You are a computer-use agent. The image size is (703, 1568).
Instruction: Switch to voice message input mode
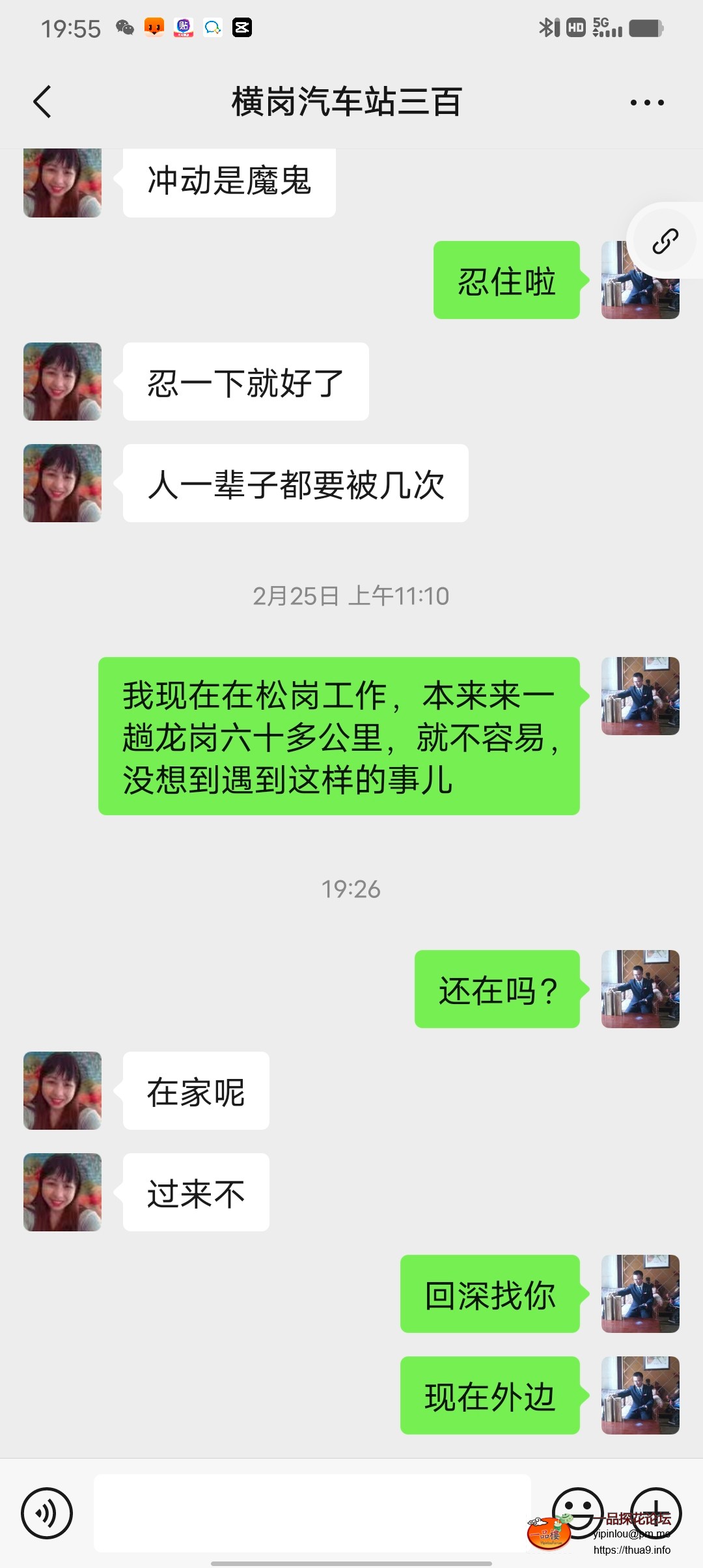(x=46, y=1514)
